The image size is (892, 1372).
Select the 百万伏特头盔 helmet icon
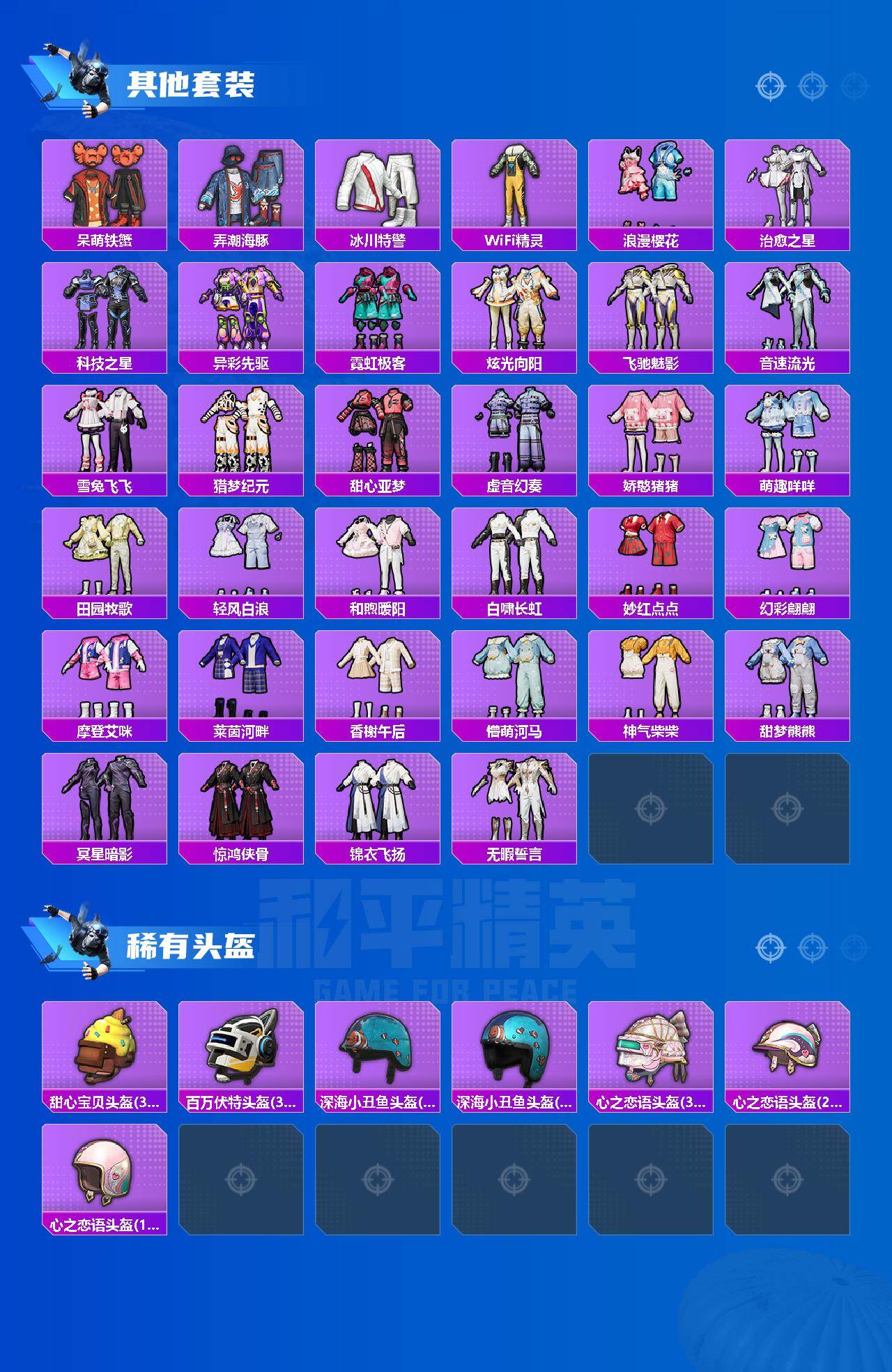point(241,1053)
